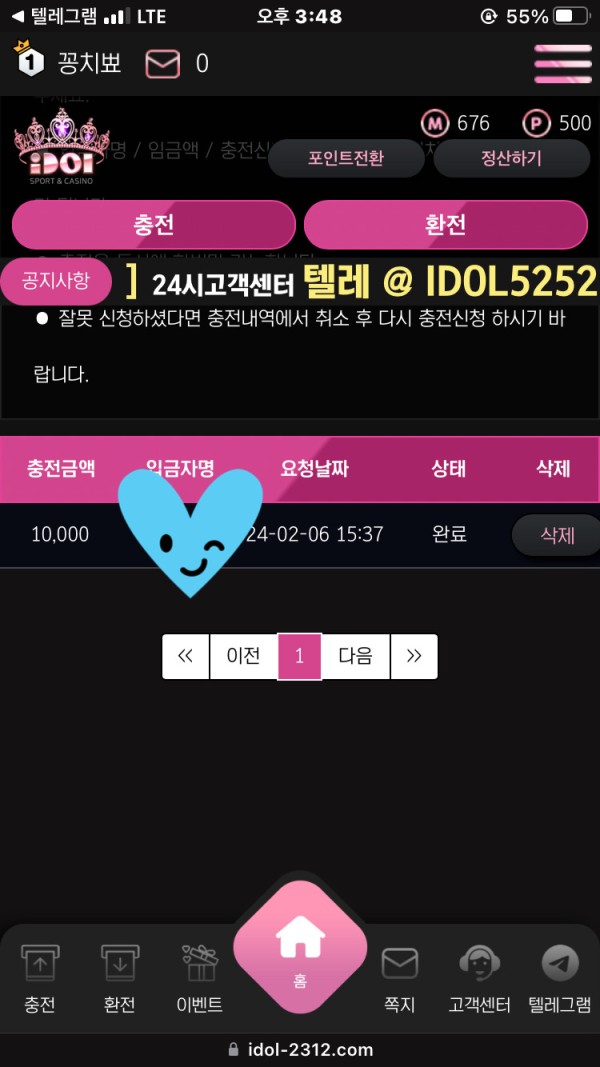Open the hamburger menu
The image size is (600, 1067).
coord(563,63)
